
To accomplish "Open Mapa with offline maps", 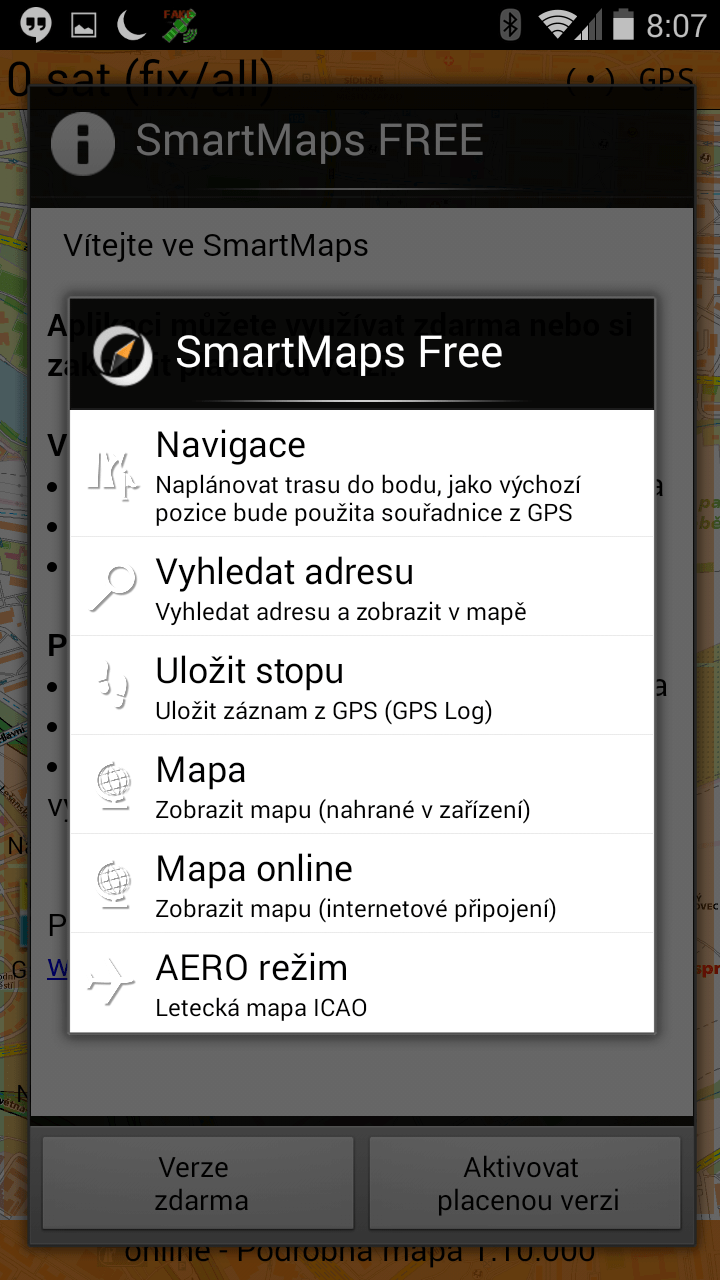I will [362, 784].
